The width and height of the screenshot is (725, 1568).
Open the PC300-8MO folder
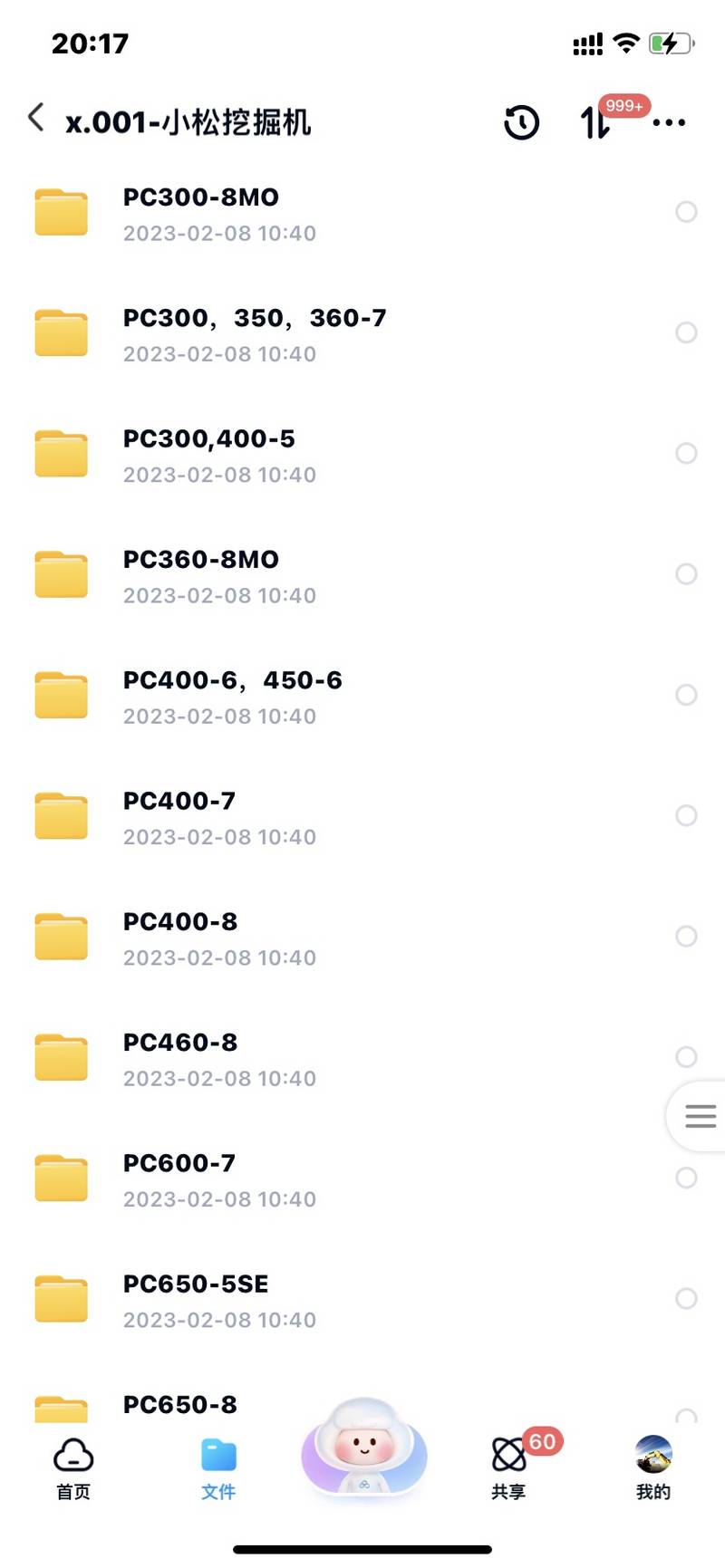click(362, 214)
